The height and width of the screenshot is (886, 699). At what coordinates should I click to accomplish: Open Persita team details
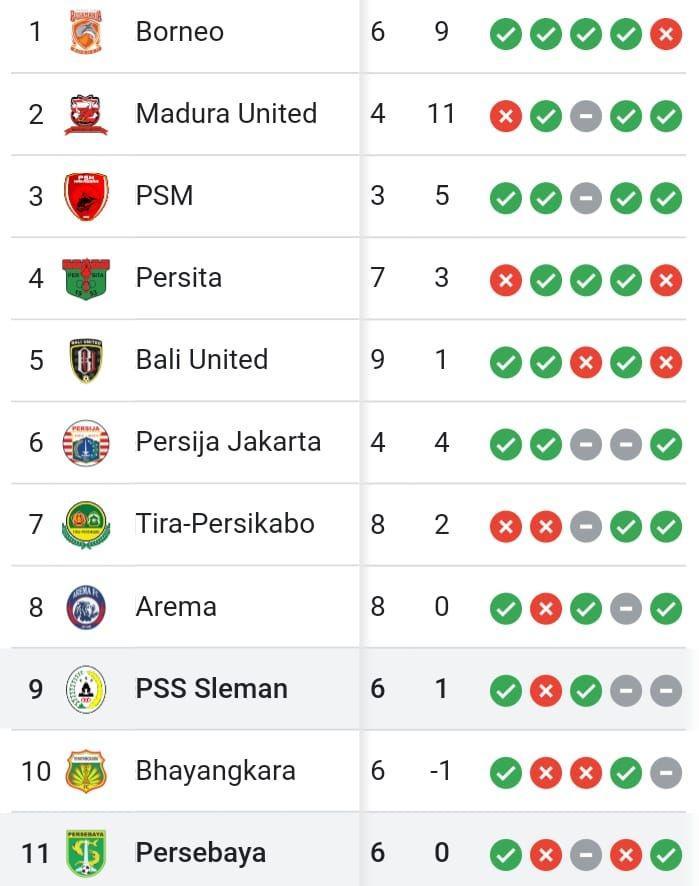coord(179,278)
